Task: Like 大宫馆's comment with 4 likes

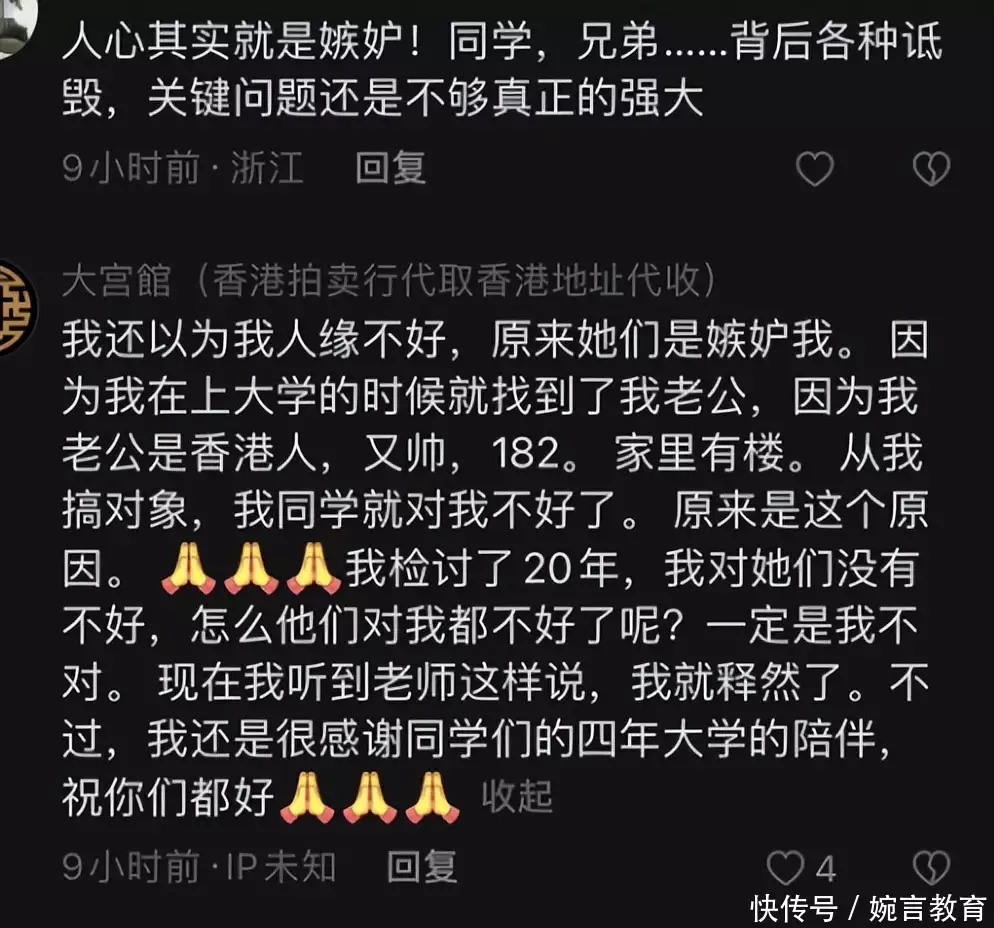Action: tap(786, 867)
